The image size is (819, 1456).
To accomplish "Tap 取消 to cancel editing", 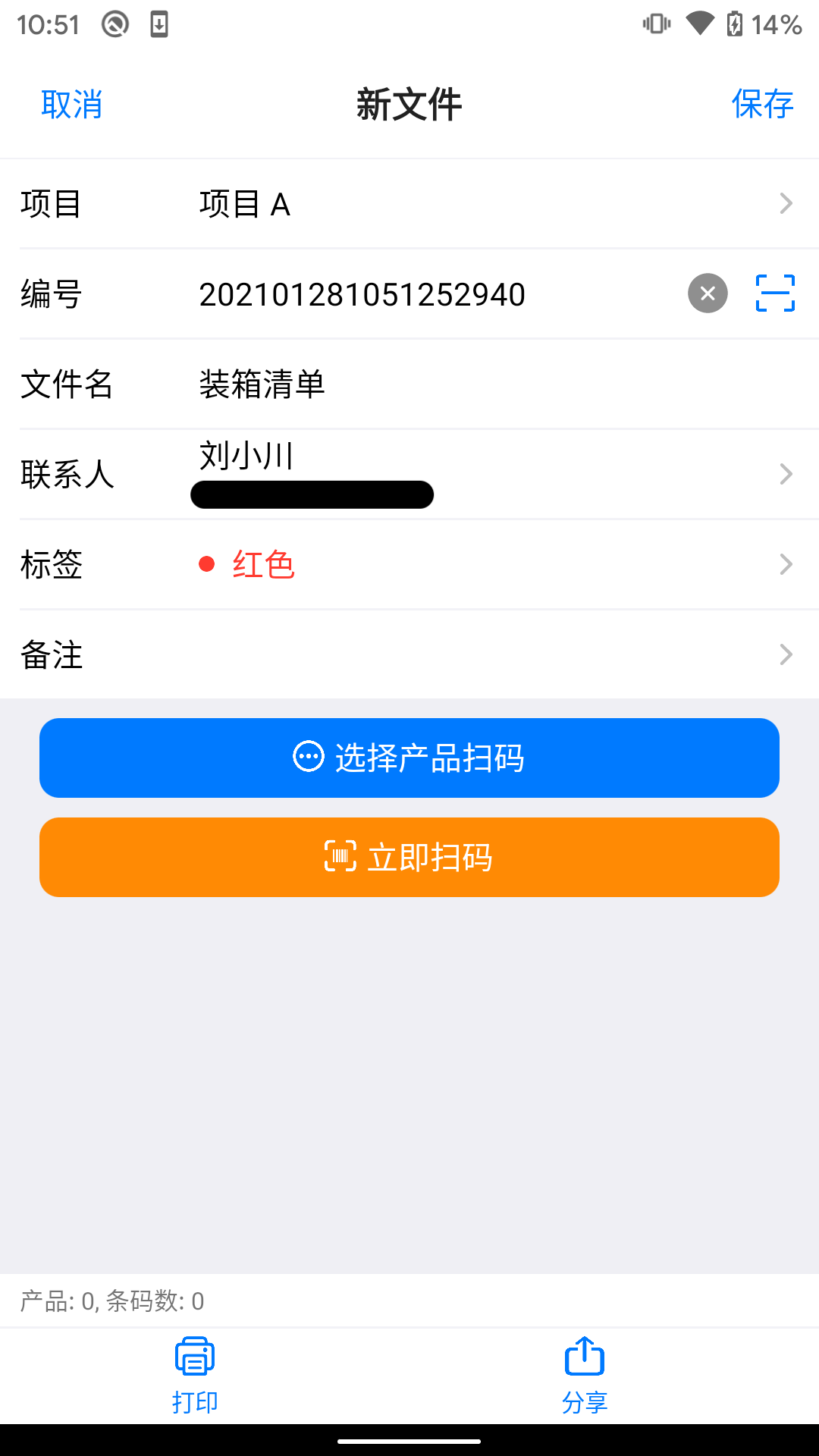I will click(72, 104).
